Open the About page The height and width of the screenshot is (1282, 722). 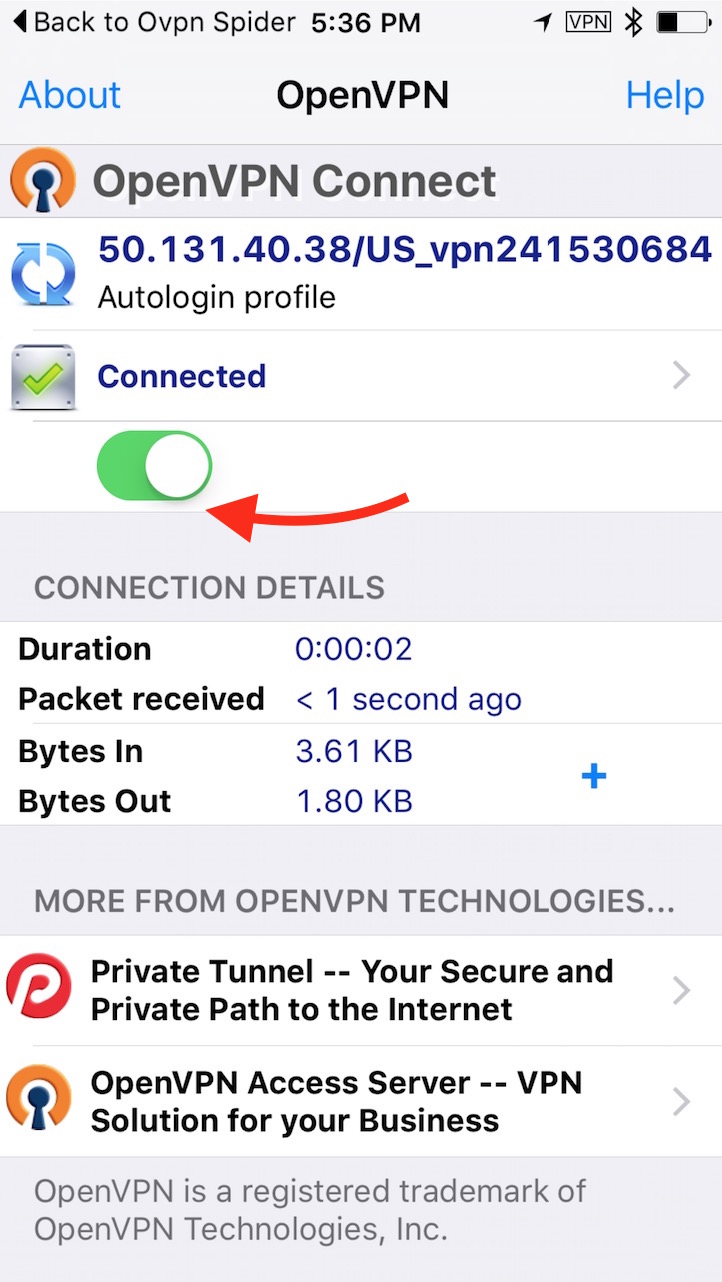(69, 96)
